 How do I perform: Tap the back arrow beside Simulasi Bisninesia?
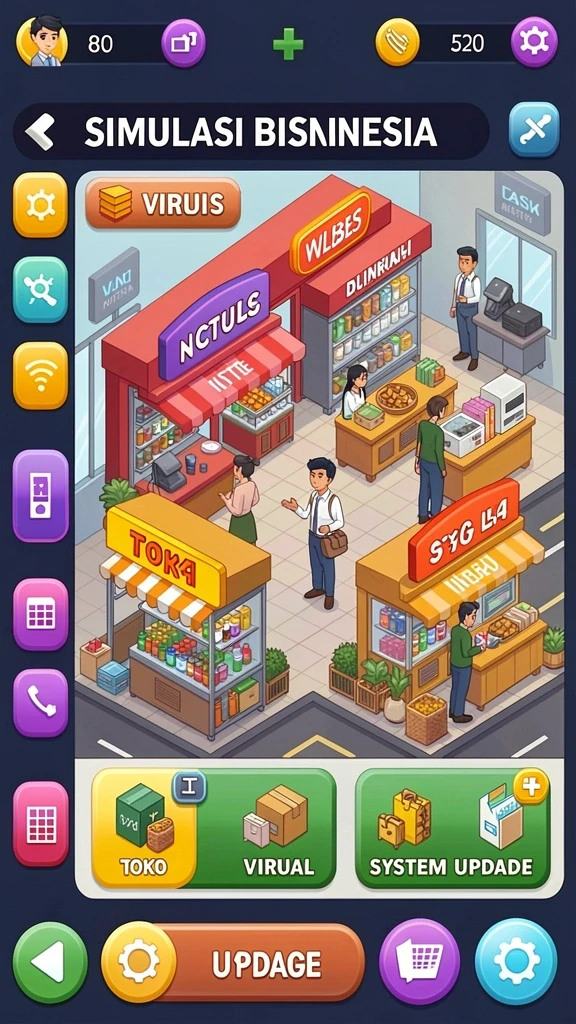pos(40,132)
